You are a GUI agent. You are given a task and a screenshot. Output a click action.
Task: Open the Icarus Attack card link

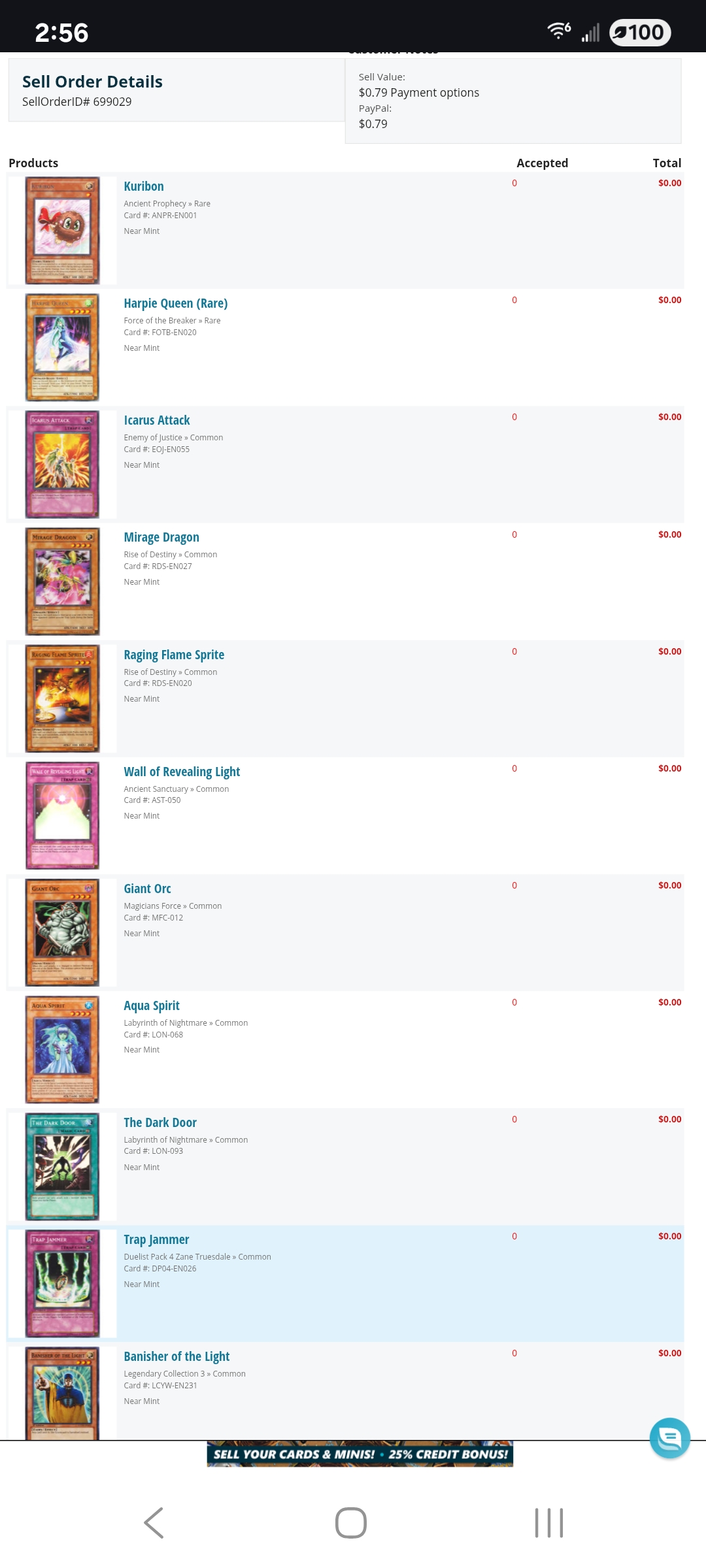tap(157, 420)
